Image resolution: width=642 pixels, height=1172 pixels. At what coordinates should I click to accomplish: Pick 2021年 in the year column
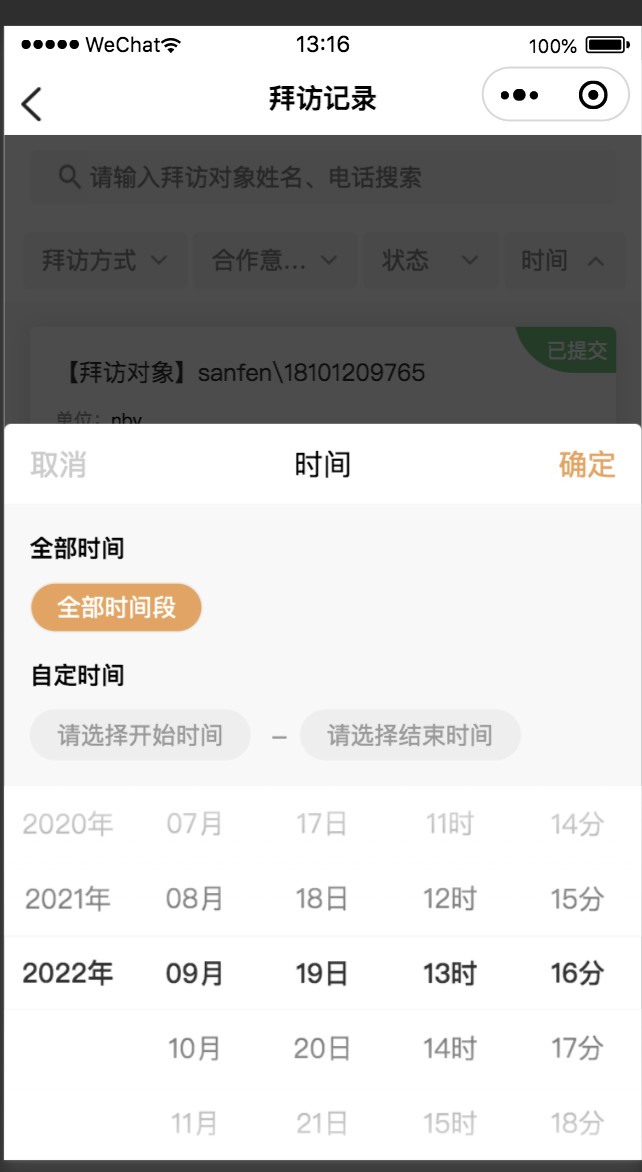(x=68, y=899)
